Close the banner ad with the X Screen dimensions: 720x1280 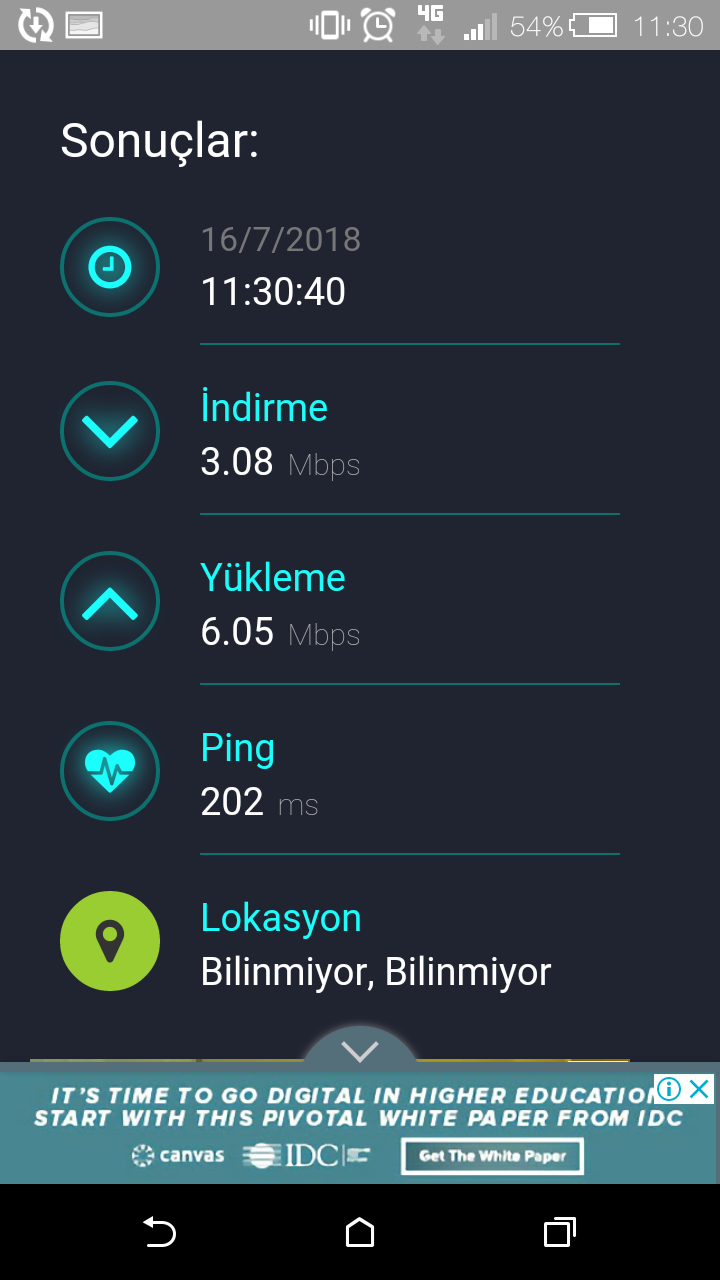tap(700, 1088)
